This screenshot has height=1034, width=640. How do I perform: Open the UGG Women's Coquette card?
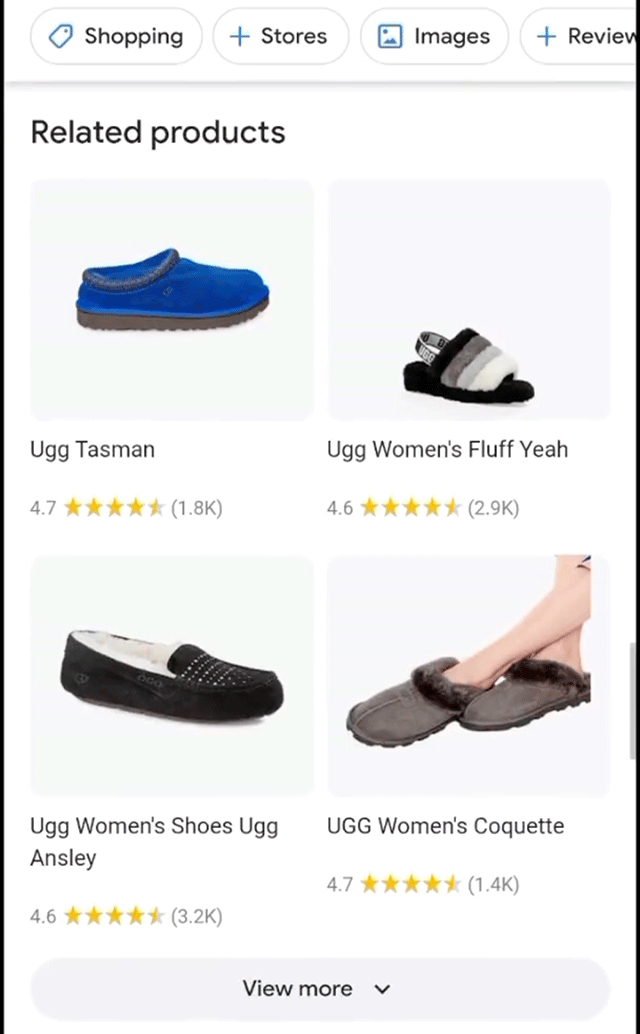click(468, 676)
